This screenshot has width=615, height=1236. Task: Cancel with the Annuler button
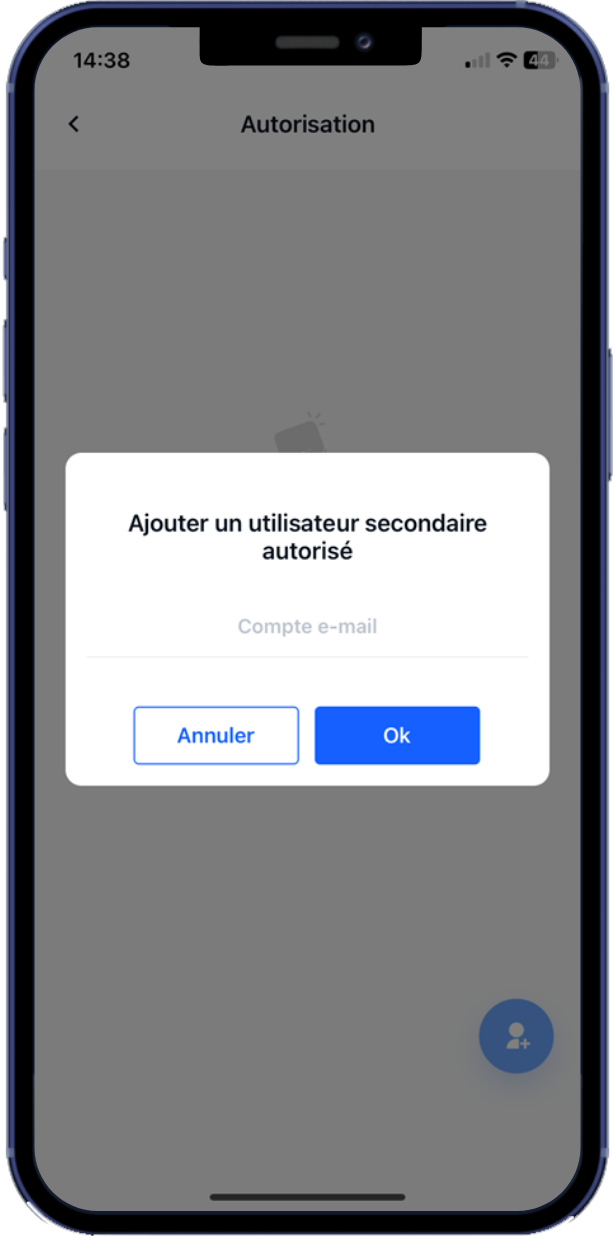(216, 736)
